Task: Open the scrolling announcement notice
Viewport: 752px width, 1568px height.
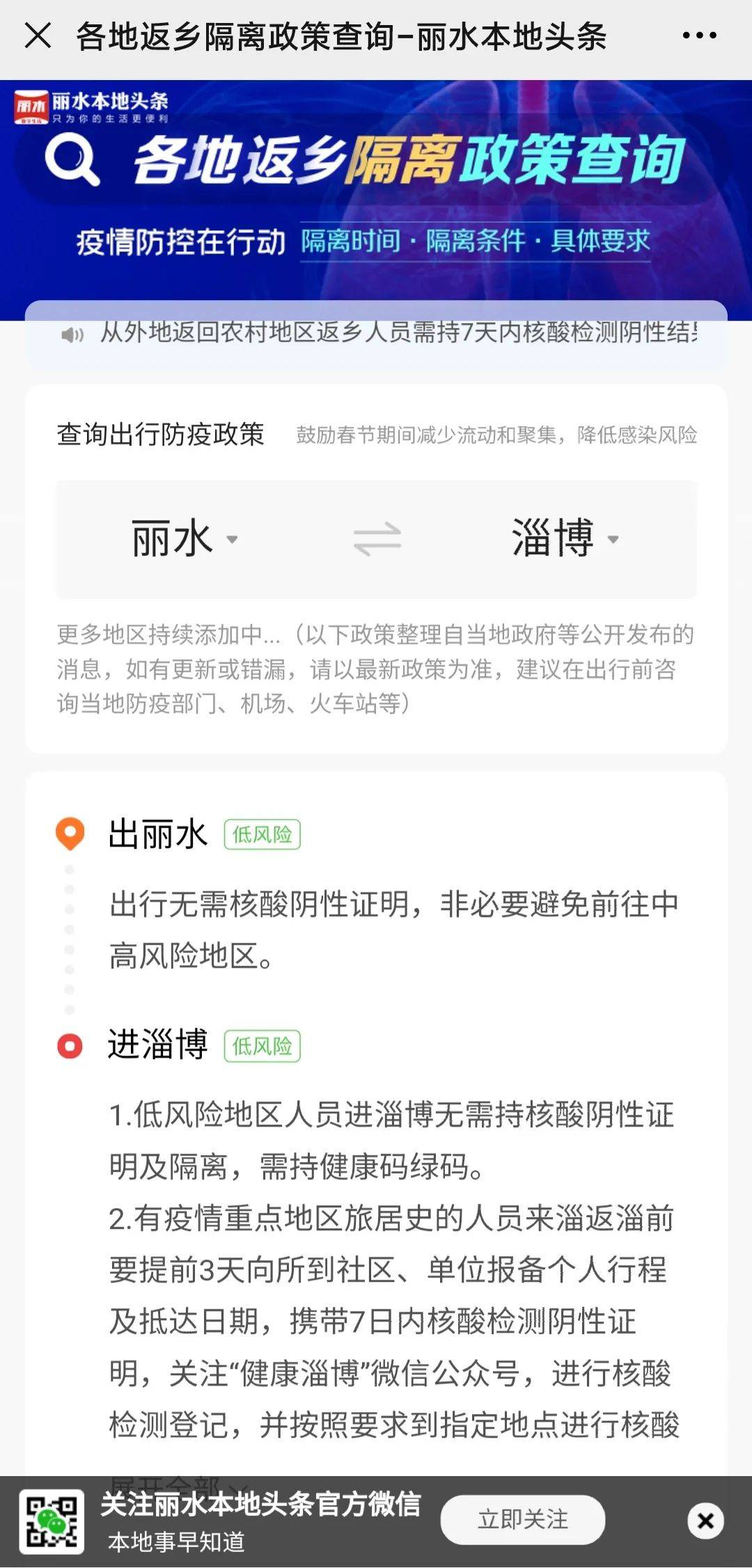Action: [376, 333]
